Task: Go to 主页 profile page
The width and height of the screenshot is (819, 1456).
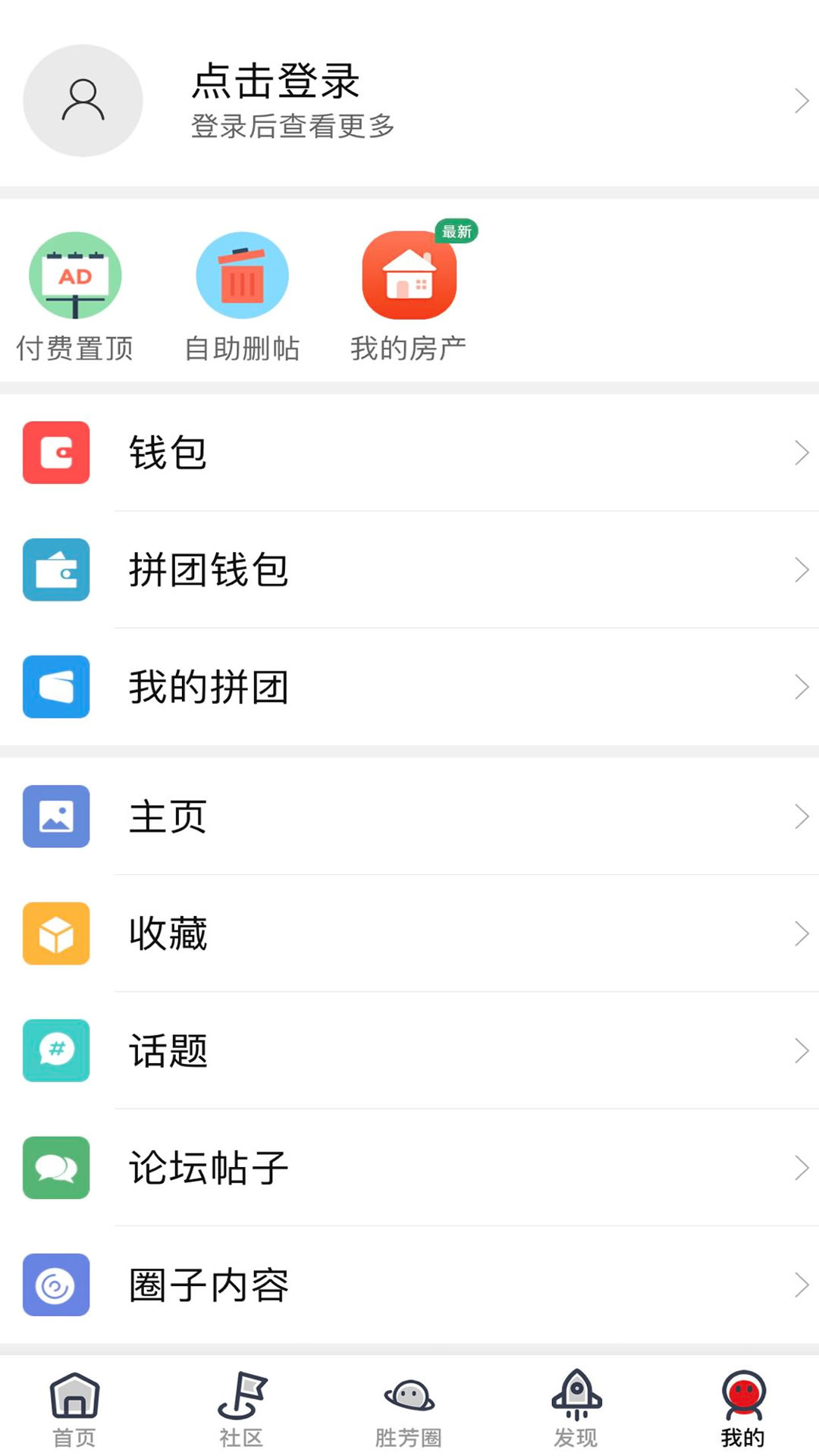Action: [x=409, y=817]
